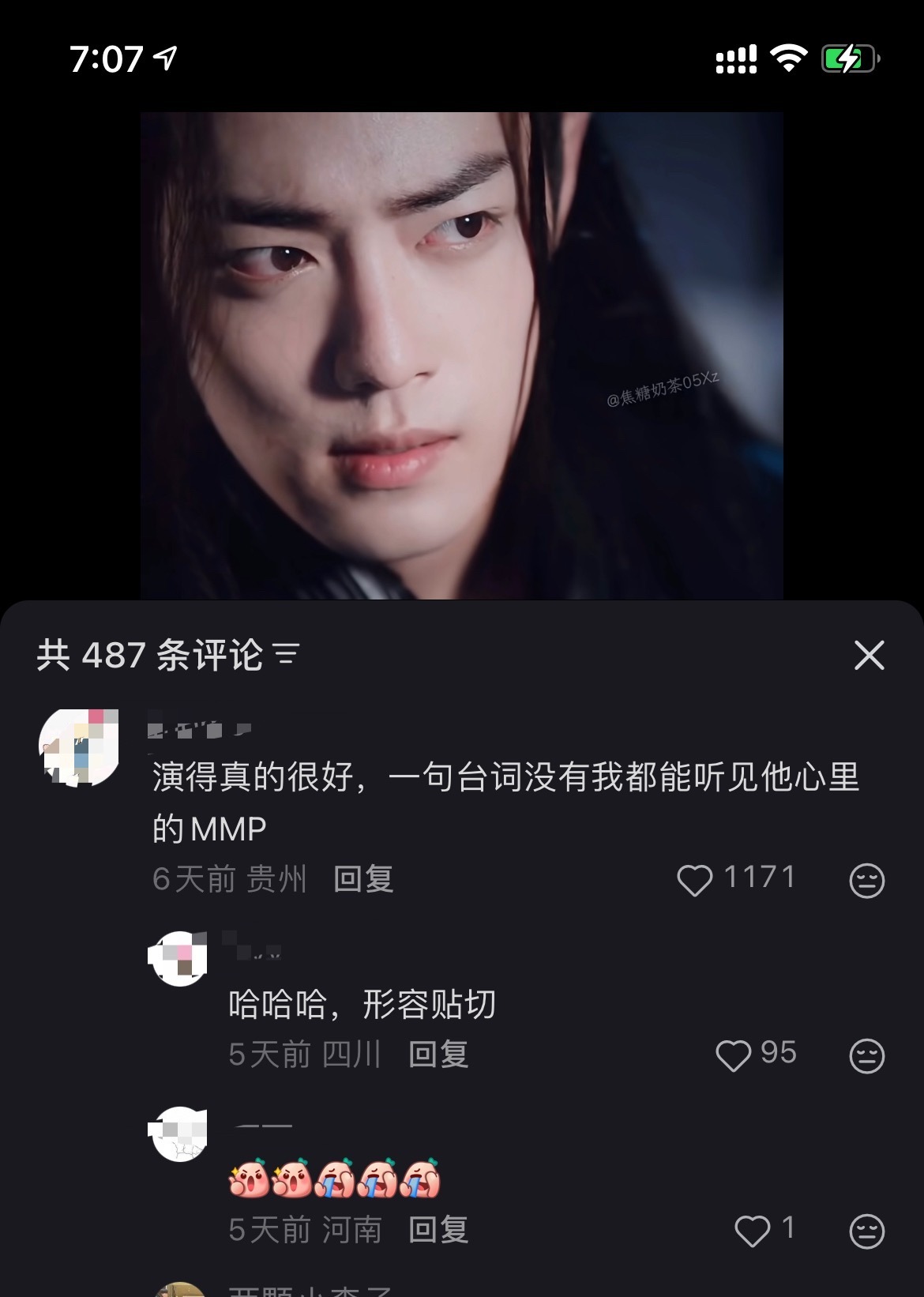Tap 回复 under the MMP comment
This screenshot has height=1297, width=924.
[x=364, y=877]
